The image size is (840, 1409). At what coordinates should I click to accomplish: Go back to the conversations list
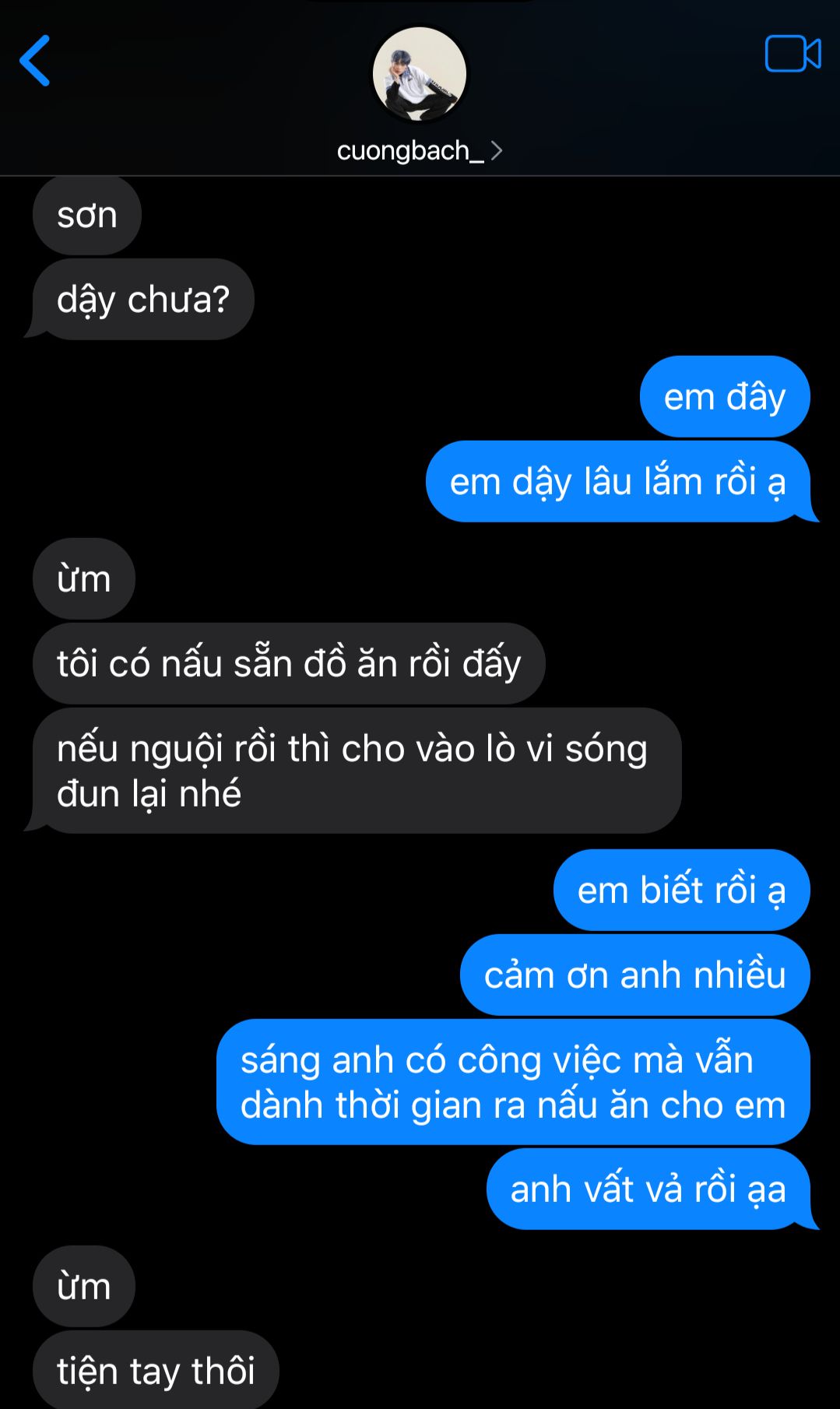(x=35, y=60)
